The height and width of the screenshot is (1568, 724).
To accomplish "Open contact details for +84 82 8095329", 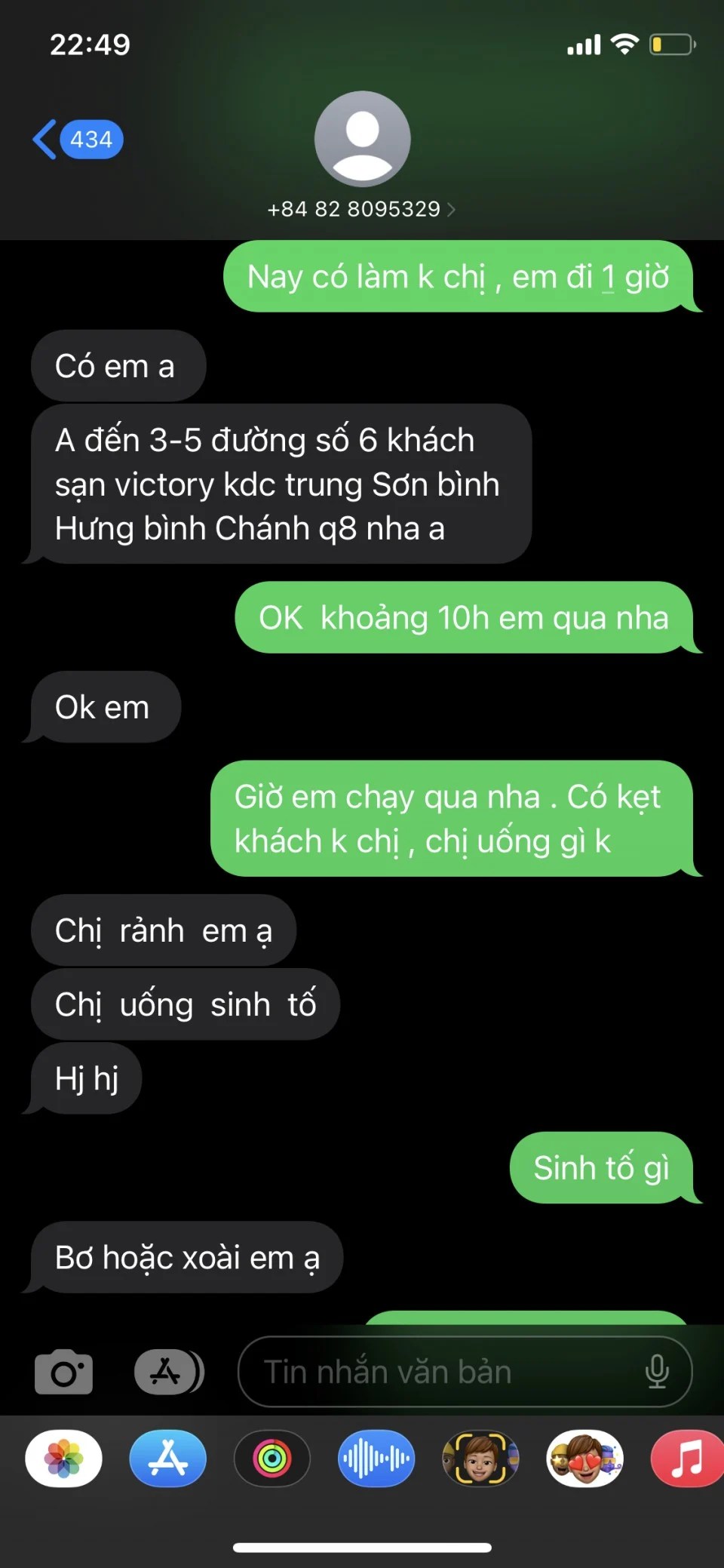I will [x=361, y=209].
